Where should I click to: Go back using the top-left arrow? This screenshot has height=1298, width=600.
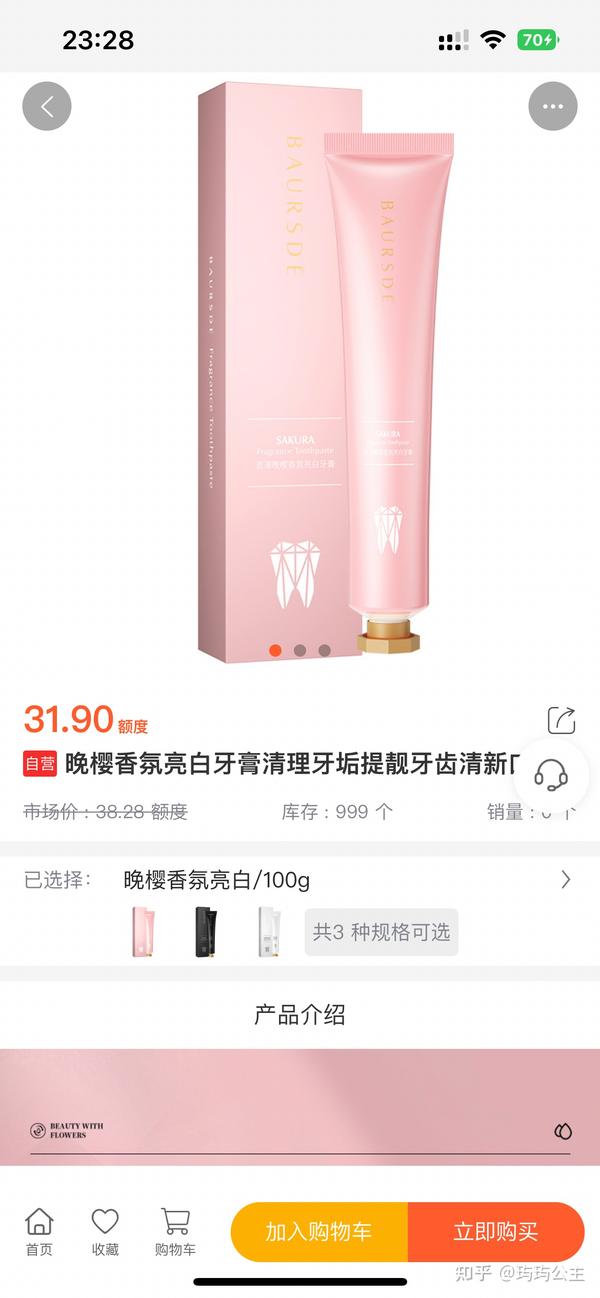point(47,106)
